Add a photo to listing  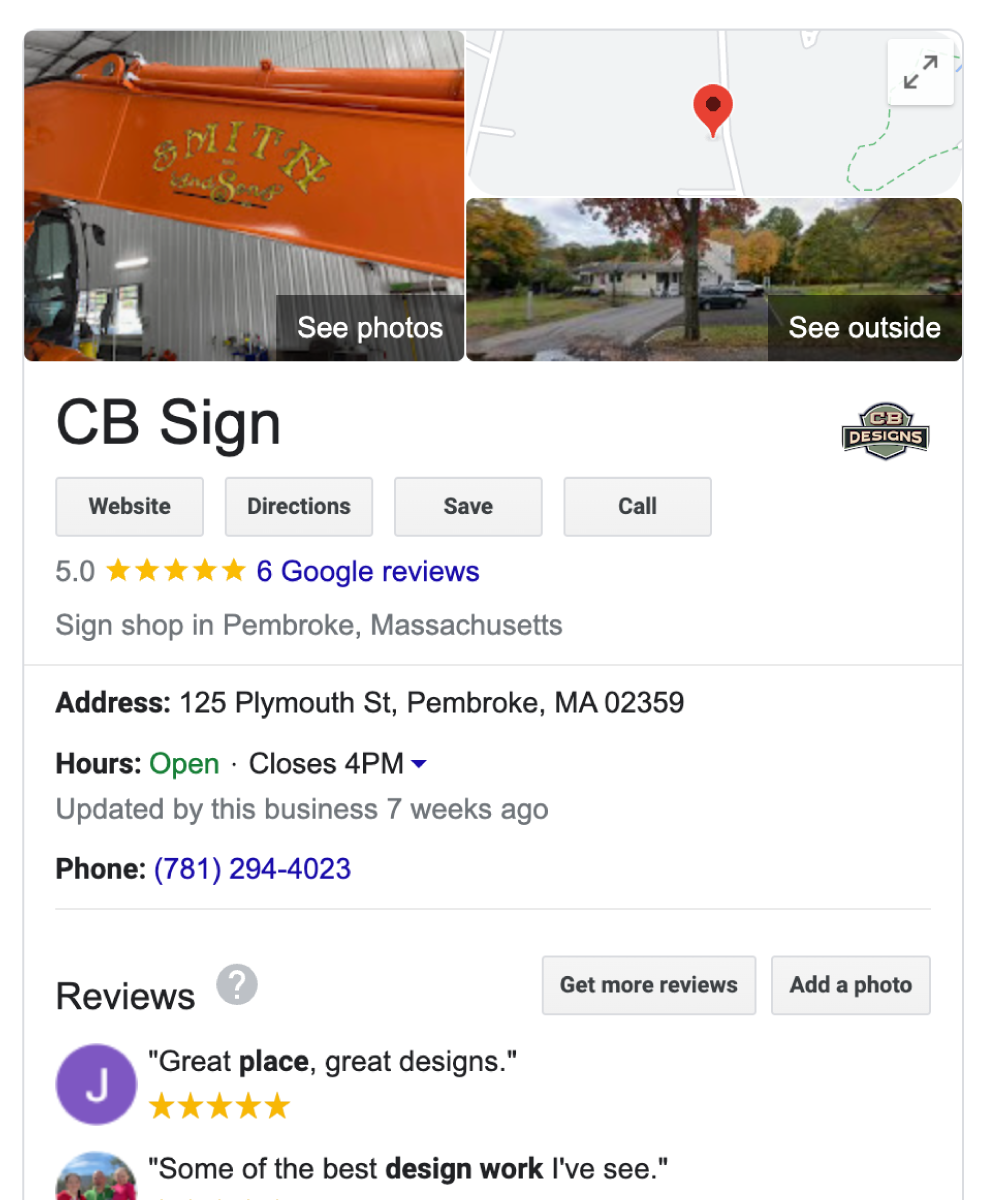pyautogui.click(x=850, y=985)
